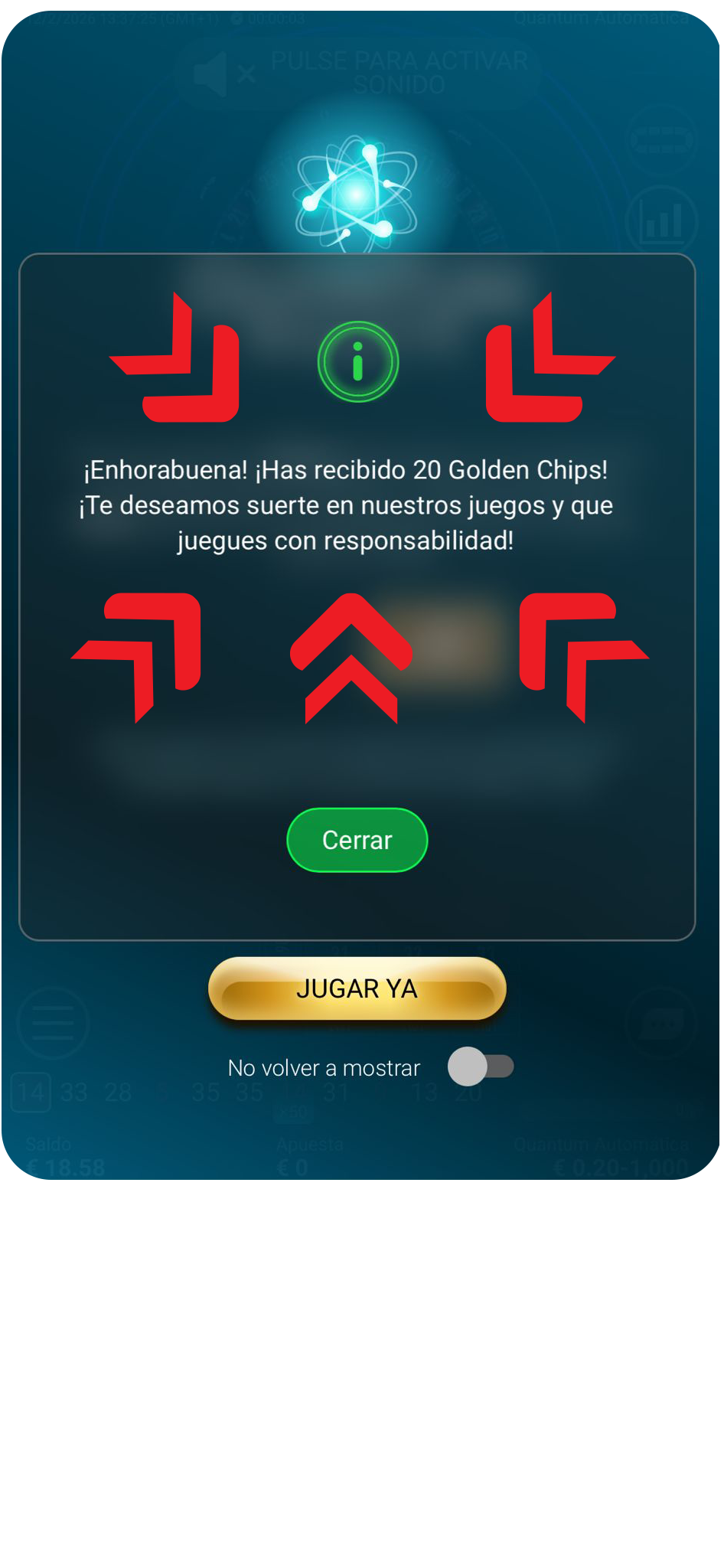
Task: Close the Golden Chips dialog with Cerrar
Action: click(357, 840)
